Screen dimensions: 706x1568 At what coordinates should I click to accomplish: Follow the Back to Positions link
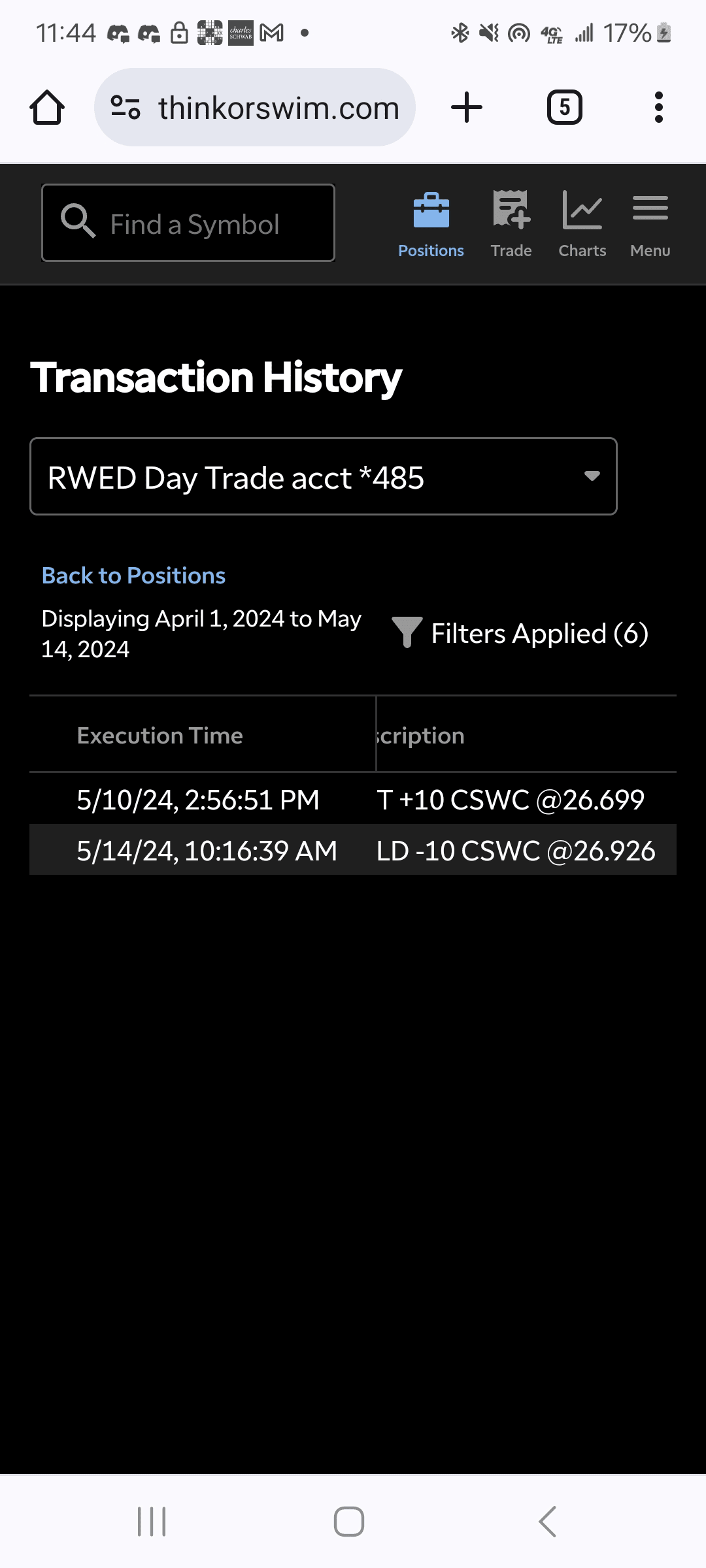coord(133,576)
